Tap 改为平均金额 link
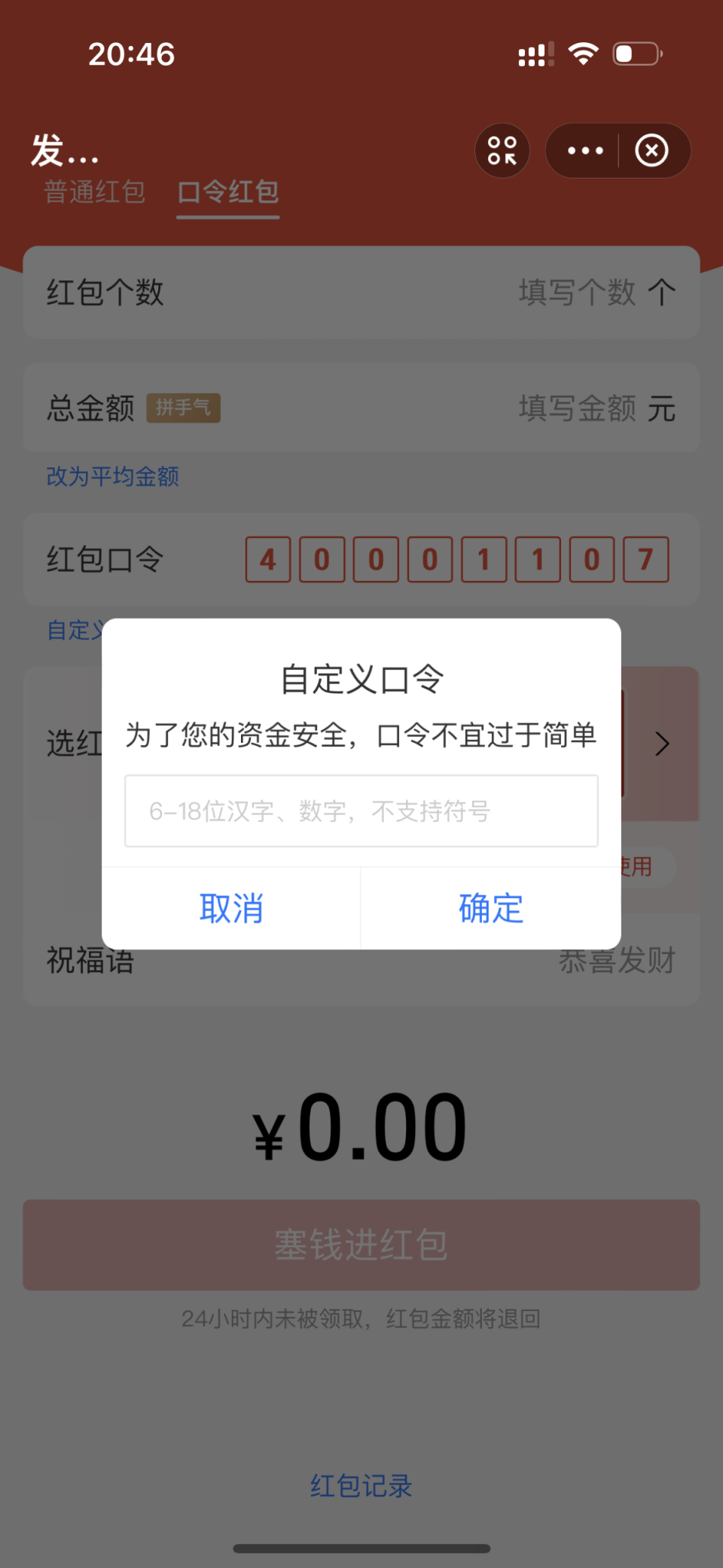This screenshot has width=723, height=1568. [x=111, y=476]
